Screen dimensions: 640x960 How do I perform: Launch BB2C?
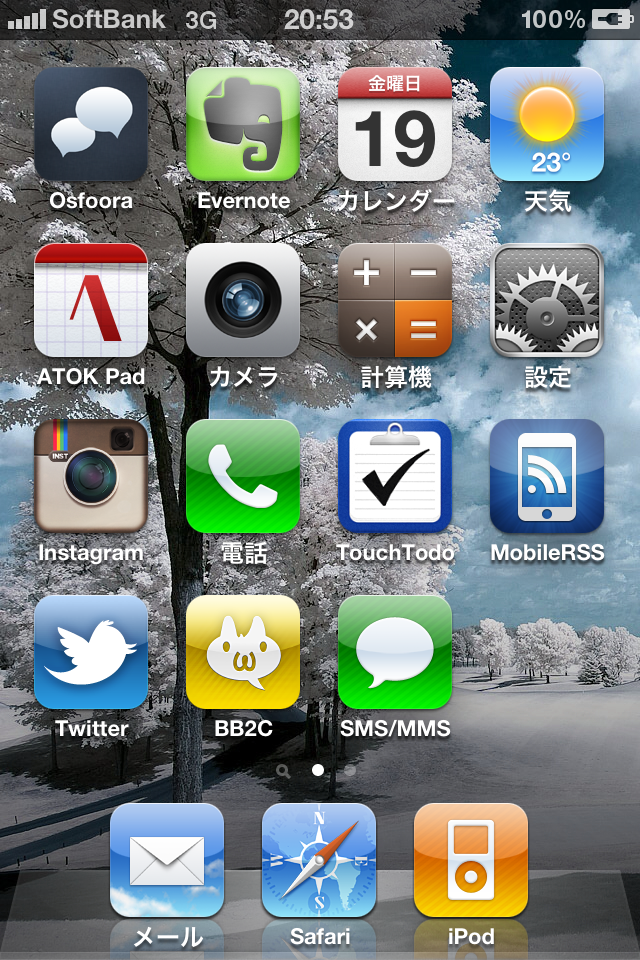click(x=243, y=652)
